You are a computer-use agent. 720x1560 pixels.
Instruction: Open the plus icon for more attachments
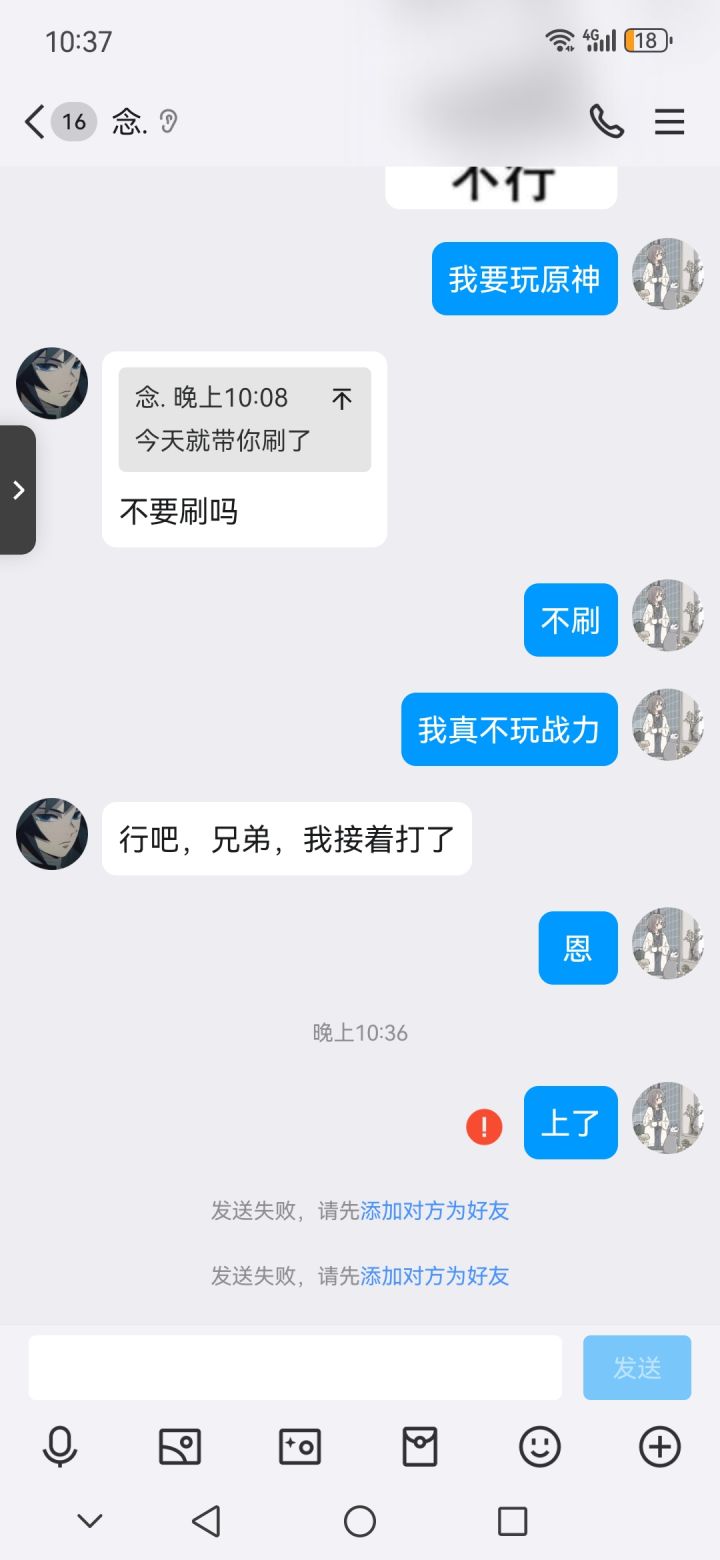coord(659,1445)
